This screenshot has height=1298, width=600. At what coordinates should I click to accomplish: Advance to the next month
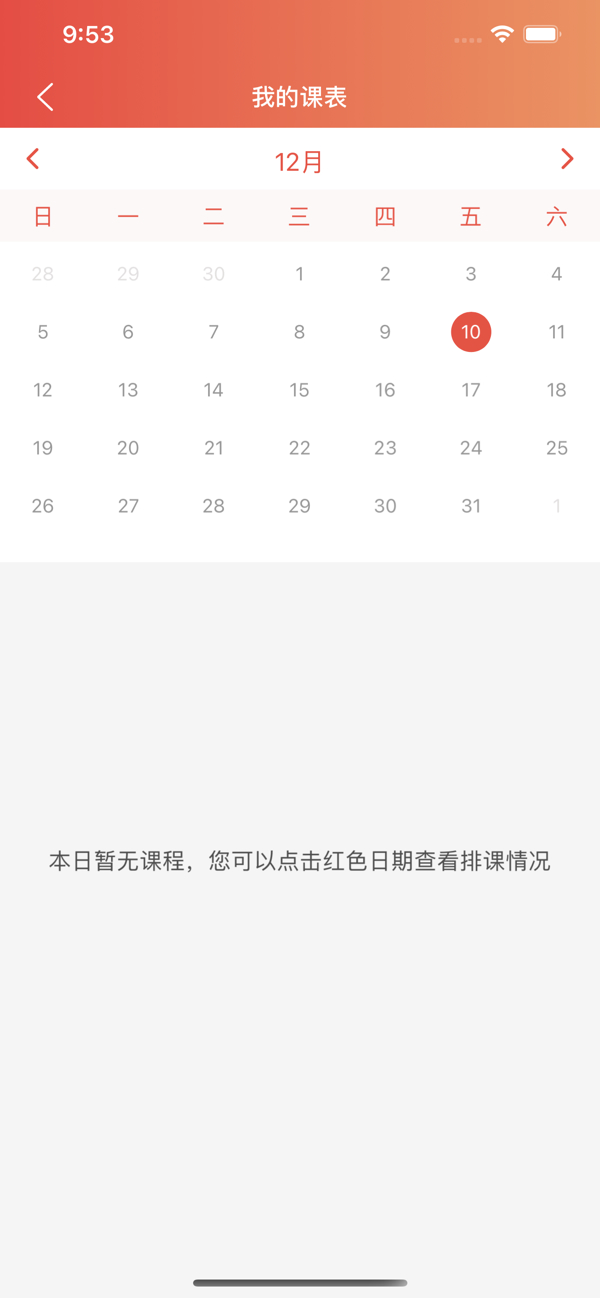click(567, 159)
